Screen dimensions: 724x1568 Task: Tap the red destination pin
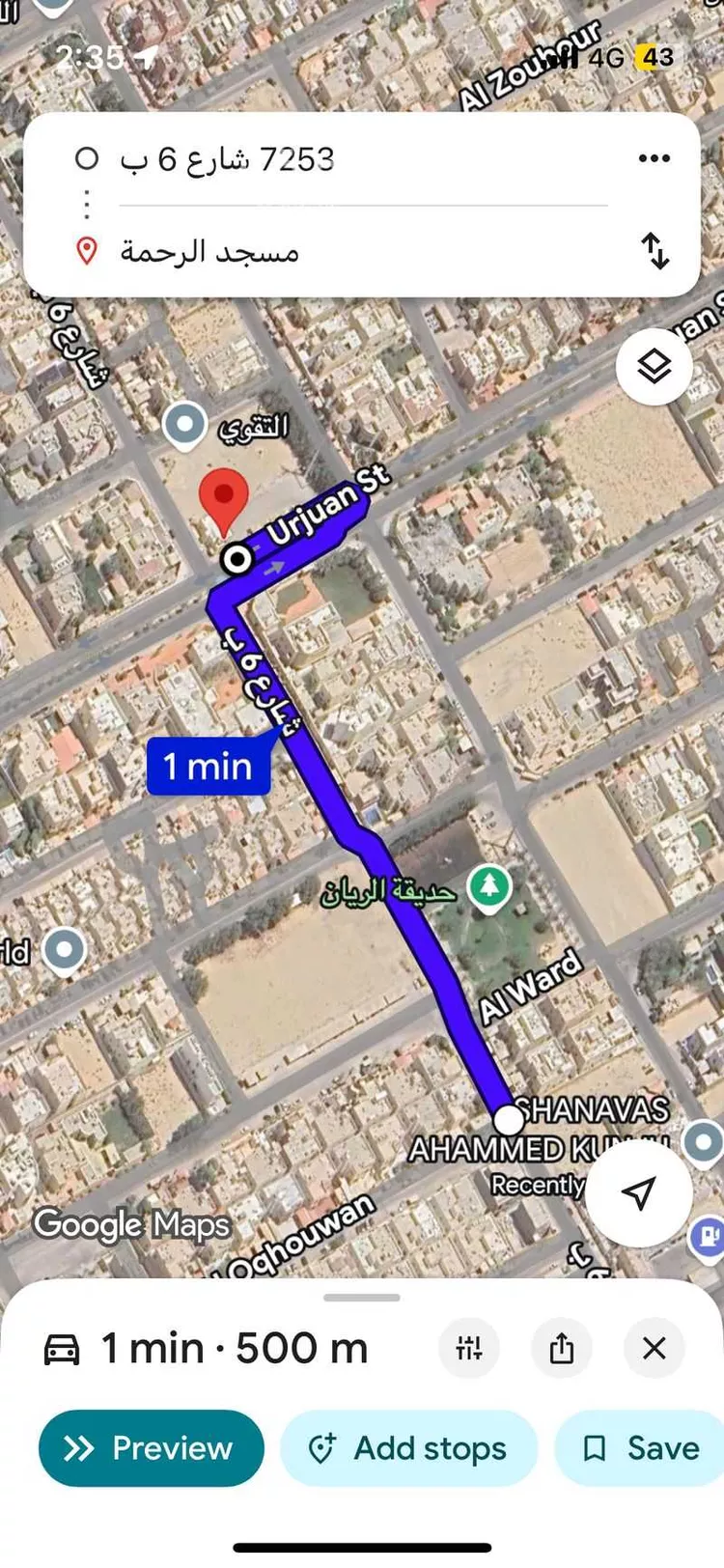click(223, 497)
